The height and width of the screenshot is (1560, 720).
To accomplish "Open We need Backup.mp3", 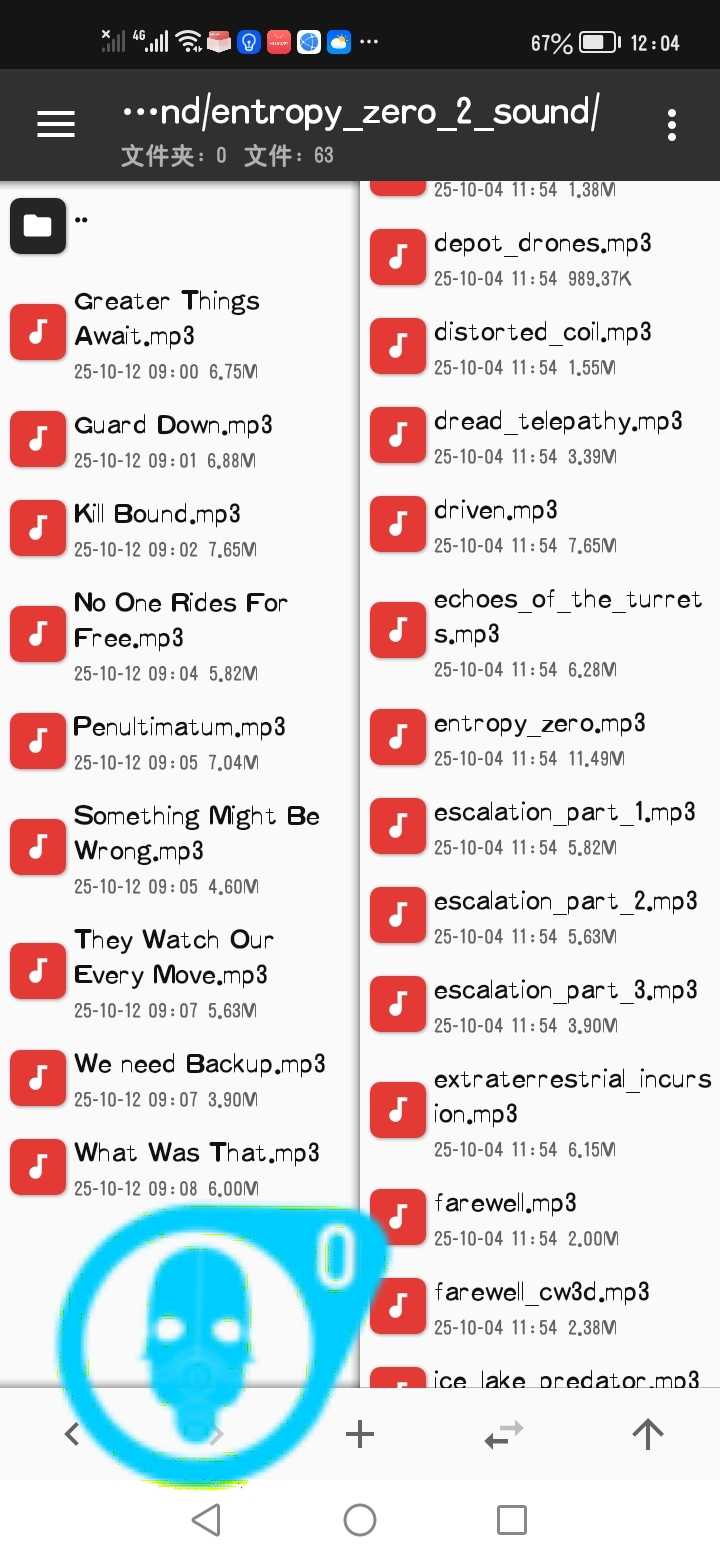I will (x=199, y=1079).
